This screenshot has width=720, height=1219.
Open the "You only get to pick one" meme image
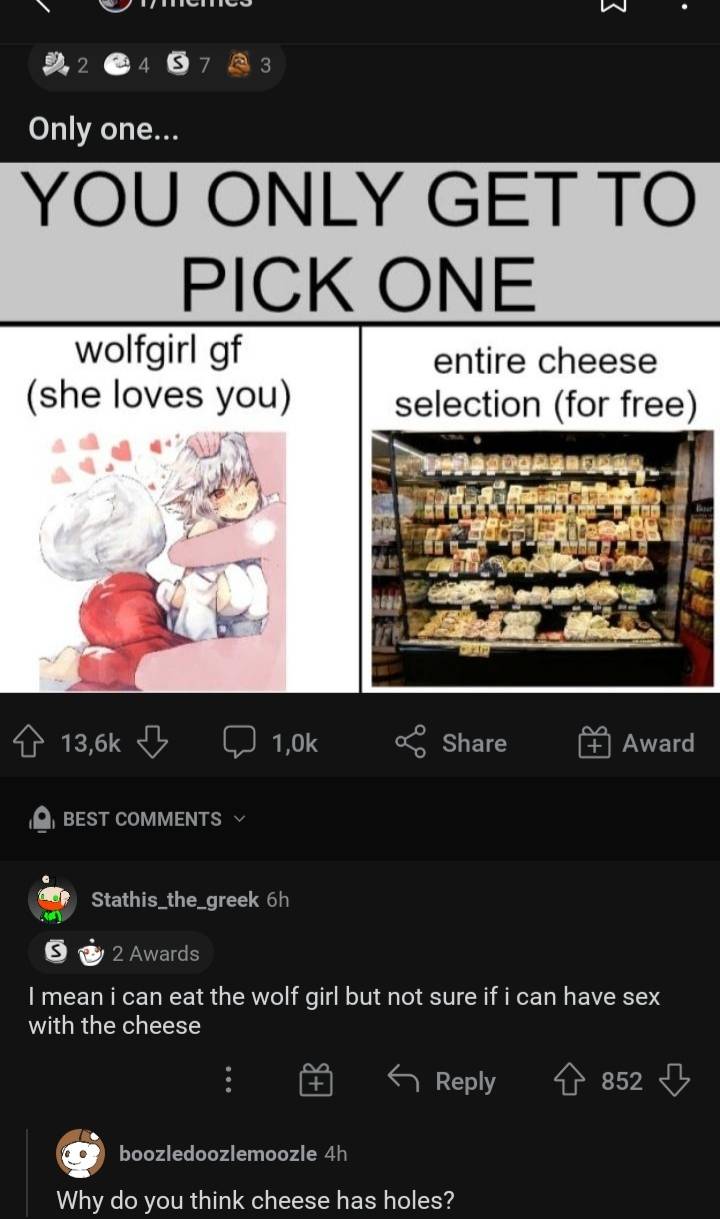360,428
